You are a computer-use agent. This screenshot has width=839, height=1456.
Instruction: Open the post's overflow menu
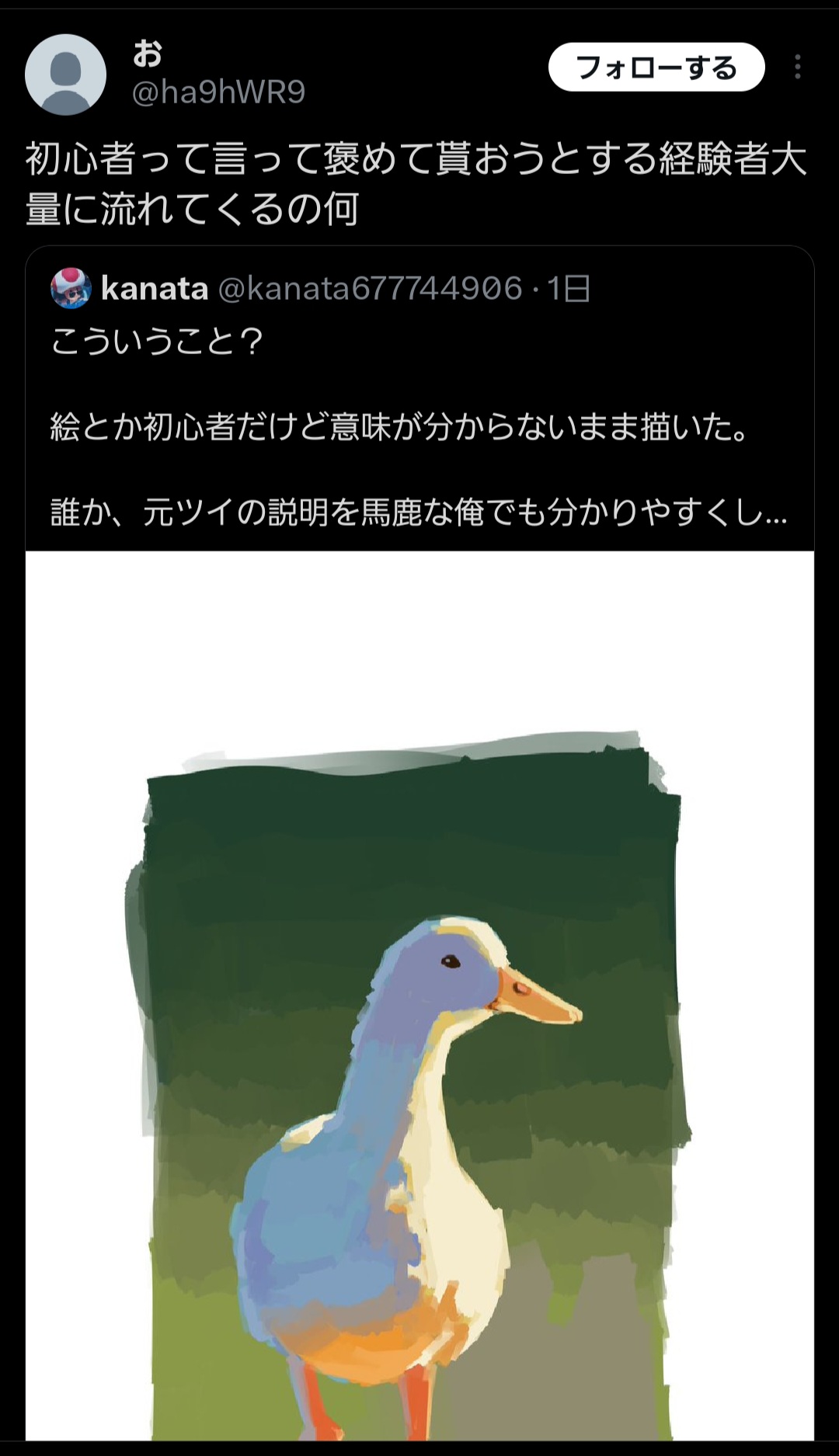[797, 68]
